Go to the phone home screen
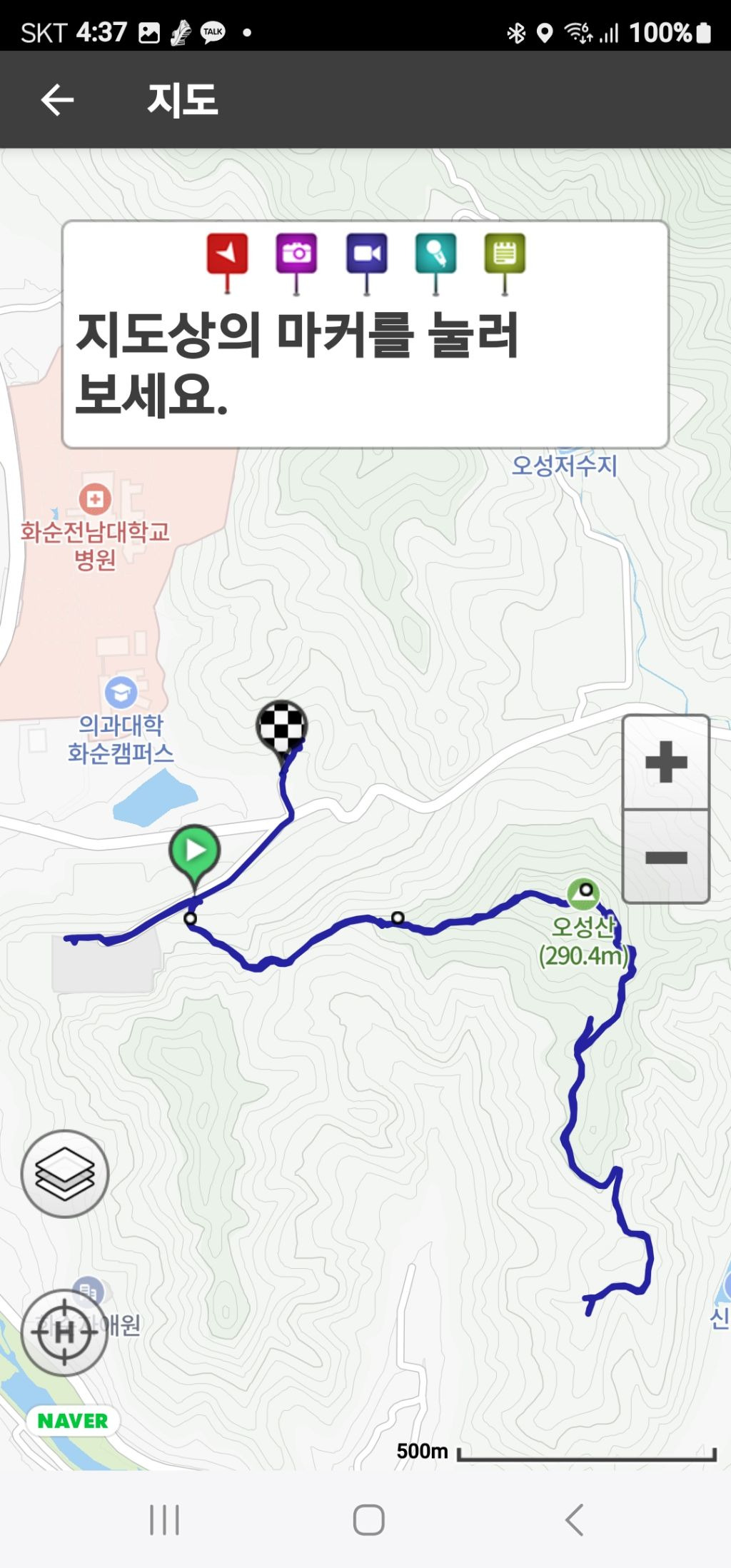 click(368, 1519)
